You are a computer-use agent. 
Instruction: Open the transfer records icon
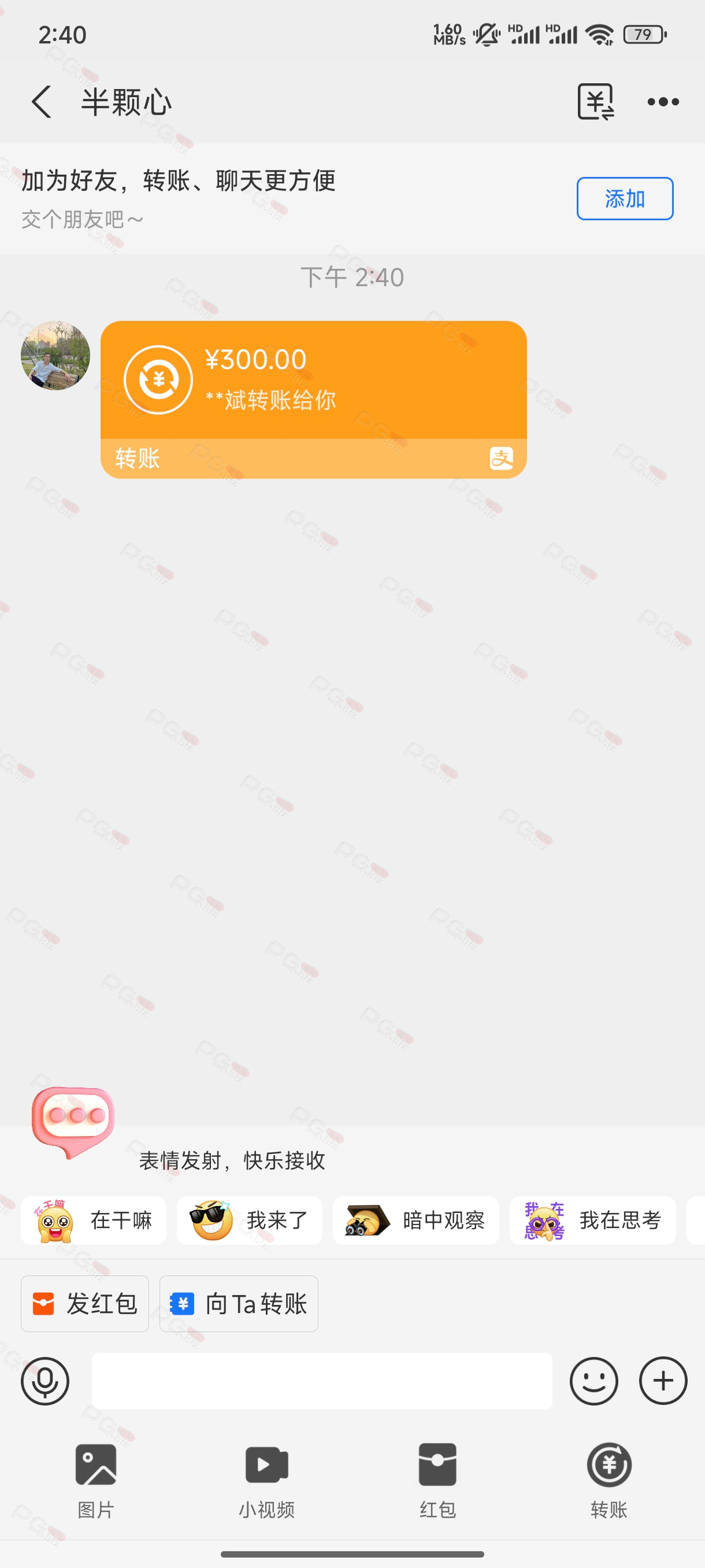coord(596,102)
